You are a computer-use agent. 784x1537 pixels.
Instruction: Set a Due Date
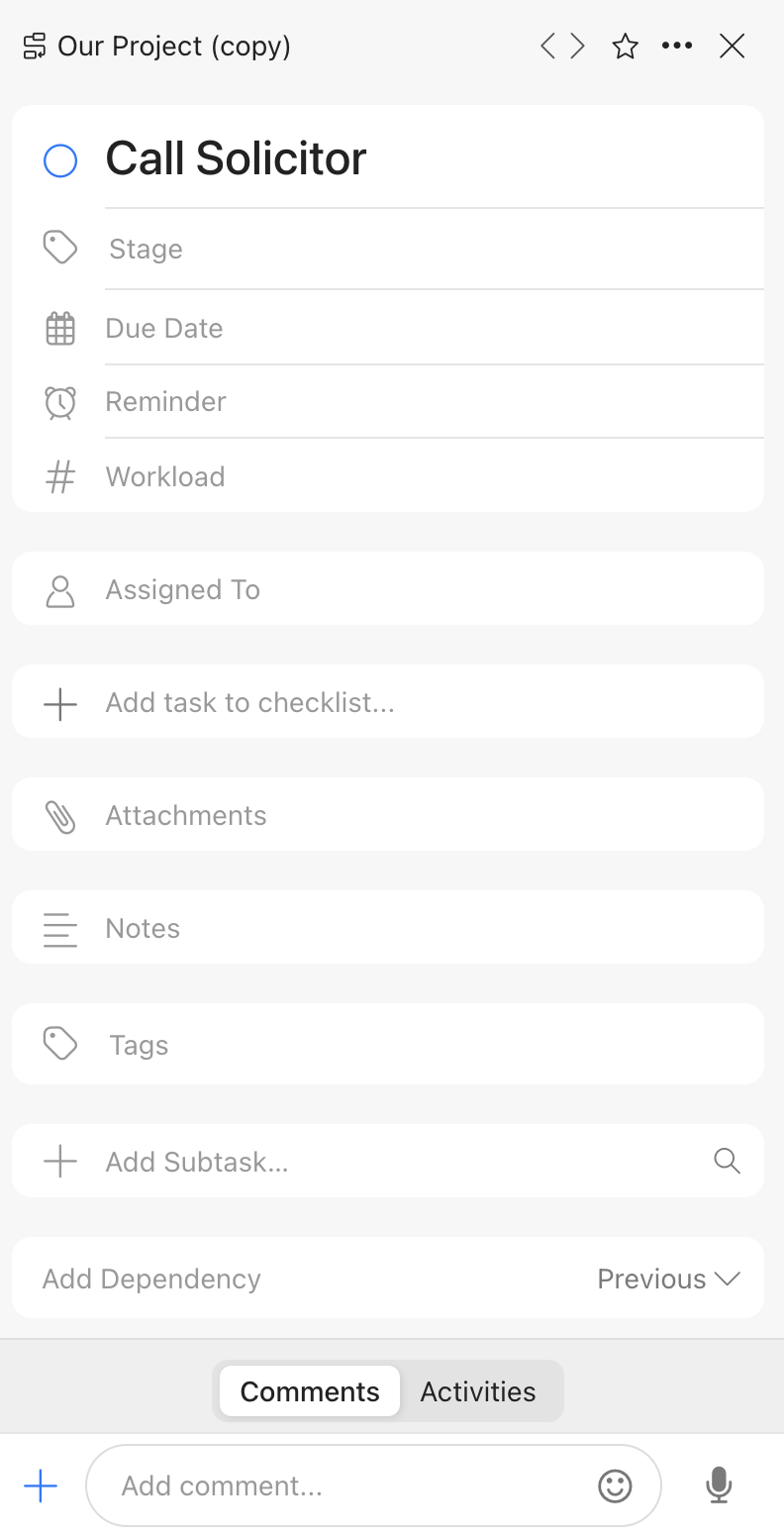coord(435,328)
